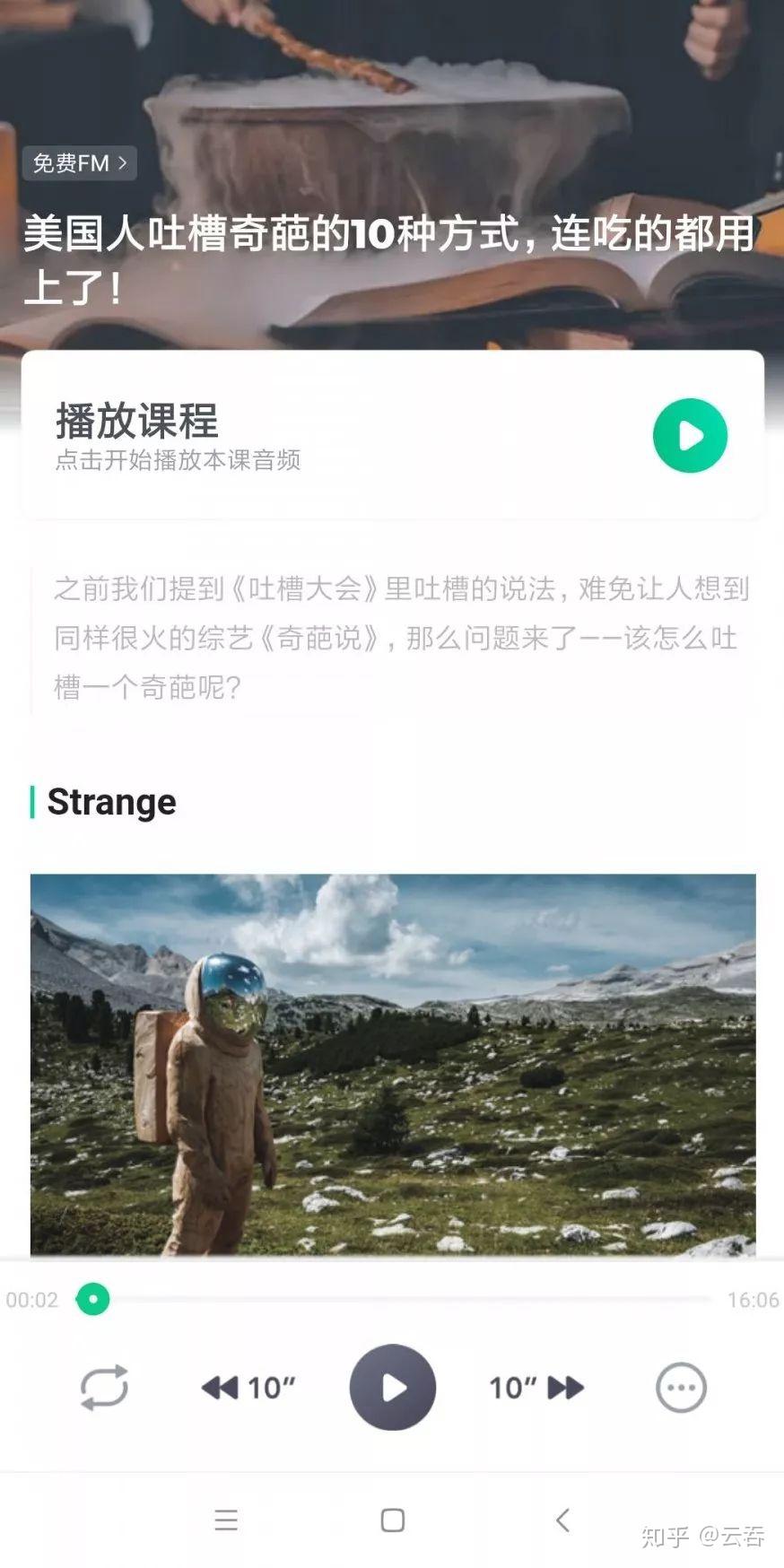Viewport: 784px width, 1568px height.
Task: Start the course audio with the green play button
Action: pyautogui.click(x=689, y=436)
